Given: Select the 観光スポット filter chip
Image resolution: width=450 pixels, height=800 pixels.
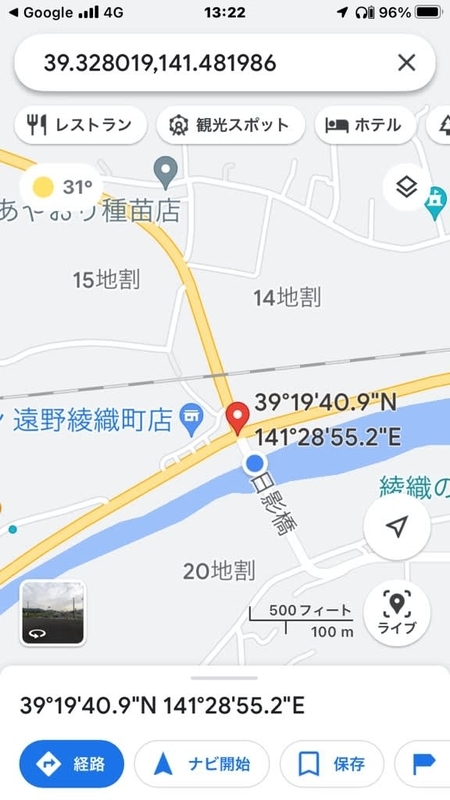Looking at the screenshot, I should point(231,125).
